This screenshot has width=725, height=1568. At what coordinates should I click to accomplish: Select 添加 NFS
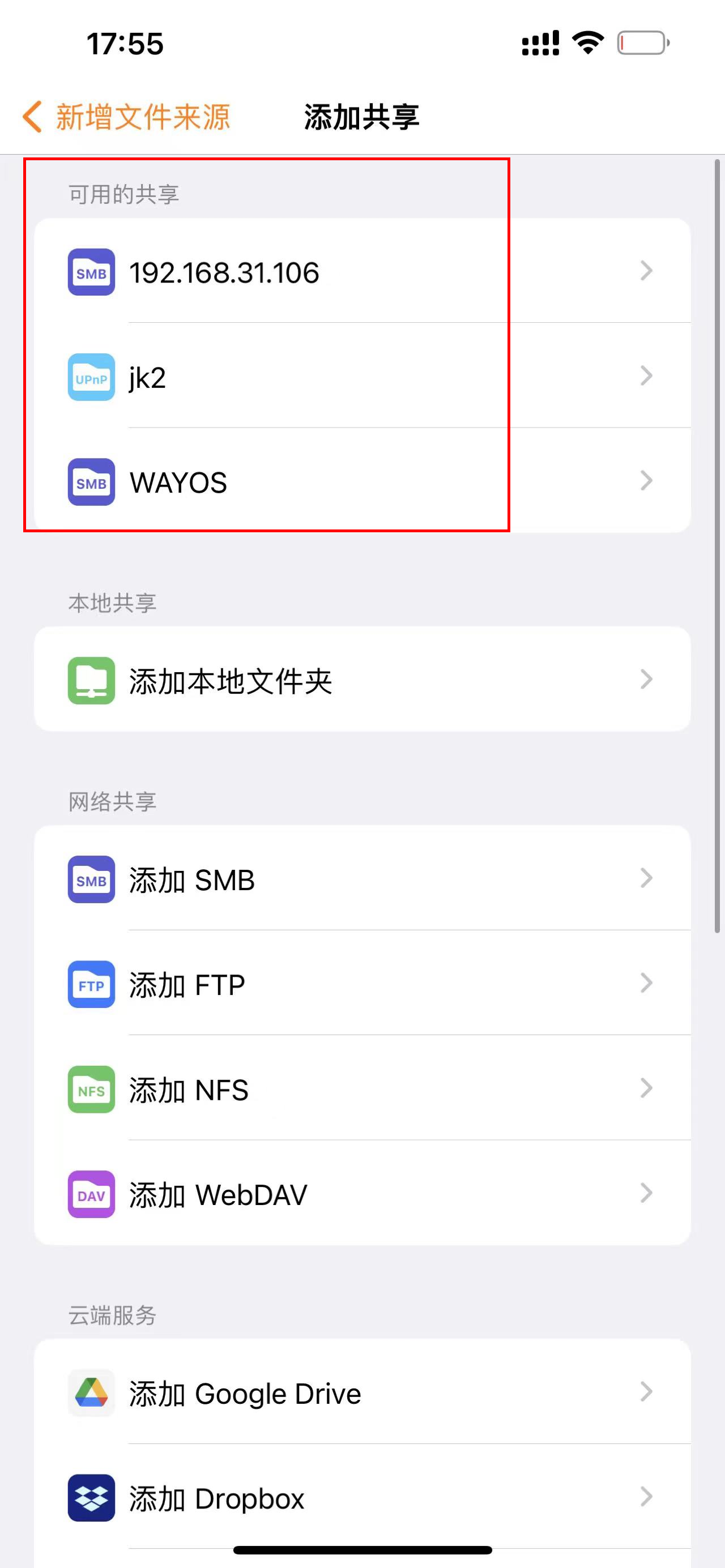click(362, 1088)
